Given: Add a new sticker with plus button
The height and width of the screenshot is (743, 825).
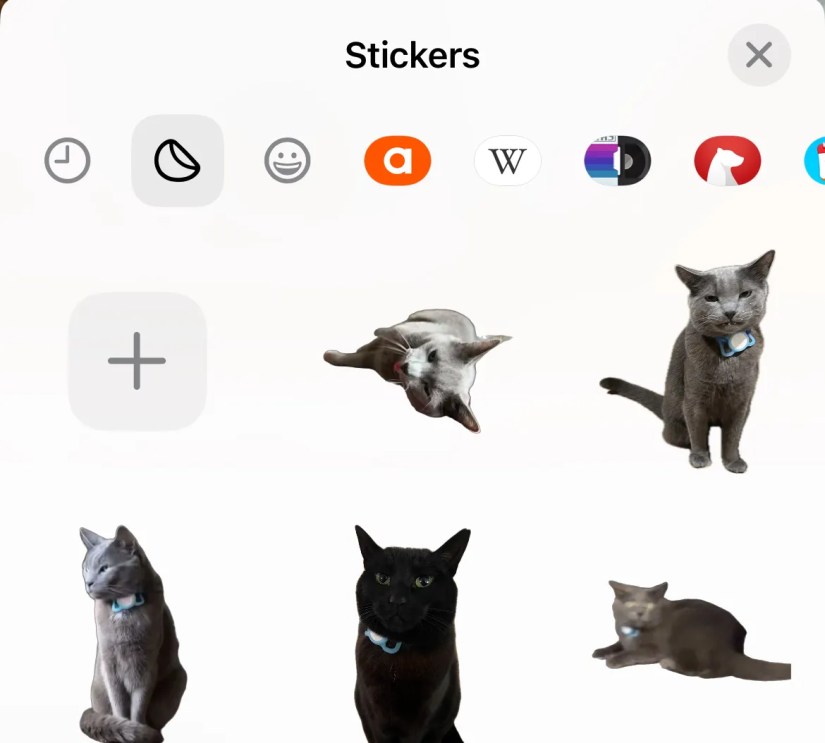Looking at the screenshot, I should click(137, 361).
